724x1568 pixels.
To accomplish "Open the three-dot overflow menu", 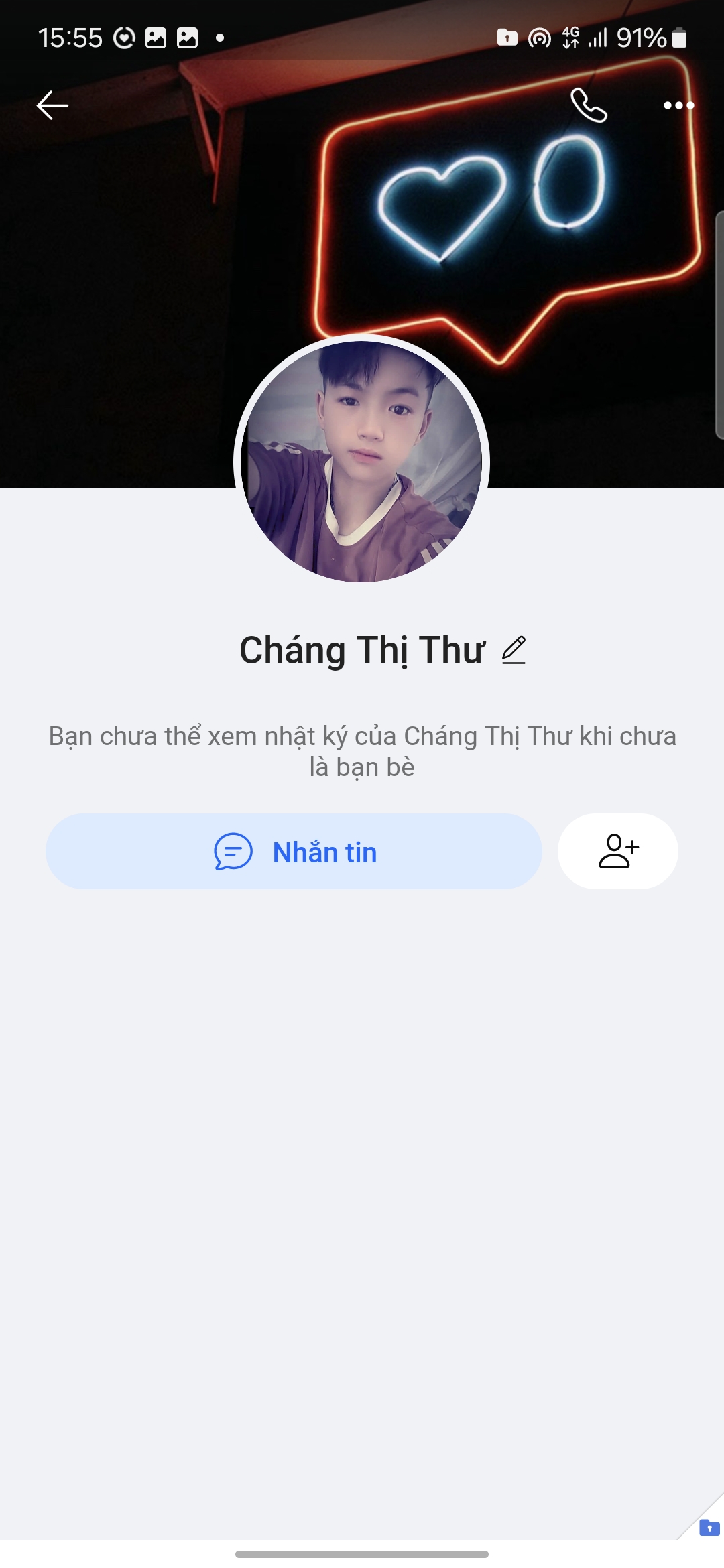I will [678, 105].
